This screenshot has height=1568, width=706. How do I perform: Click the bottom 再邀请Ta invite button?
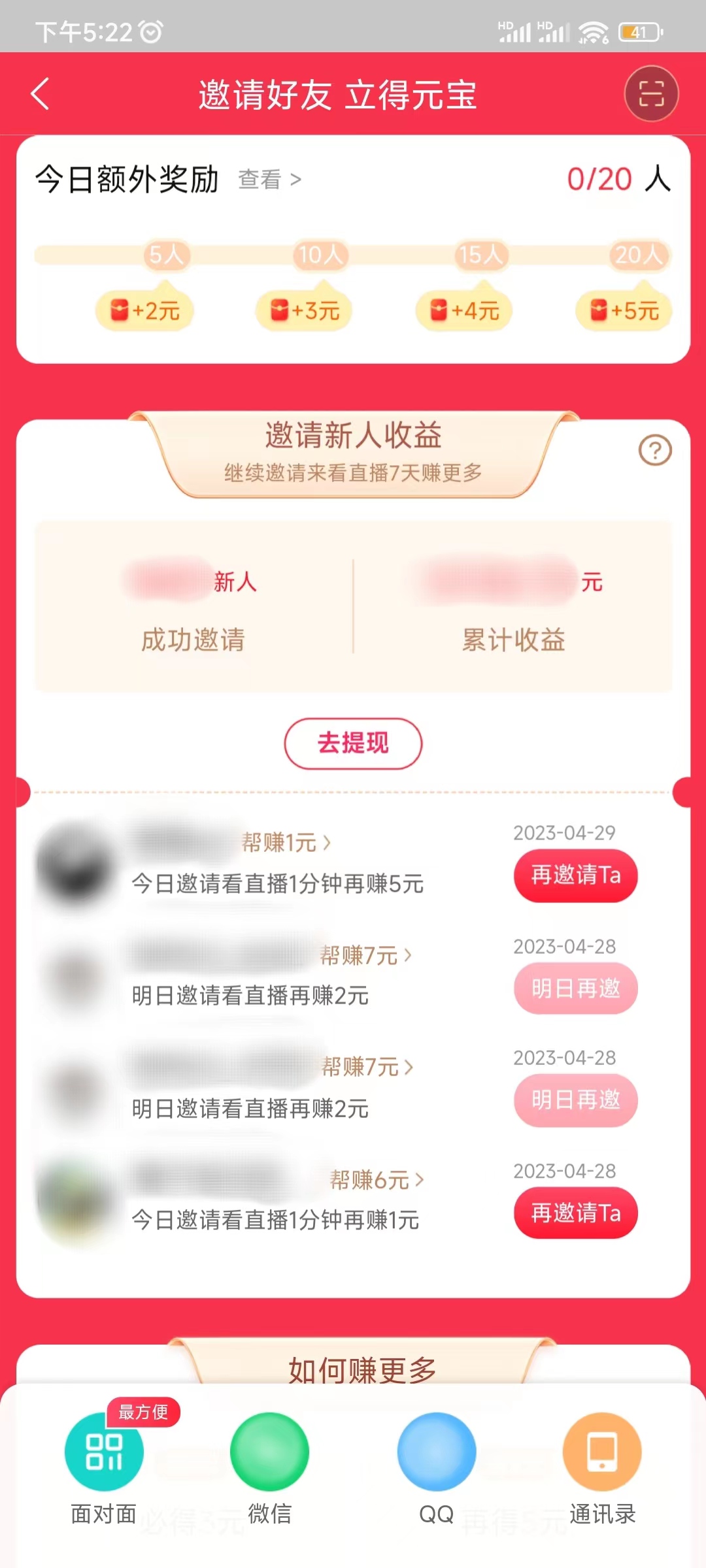pos(575,1213)
